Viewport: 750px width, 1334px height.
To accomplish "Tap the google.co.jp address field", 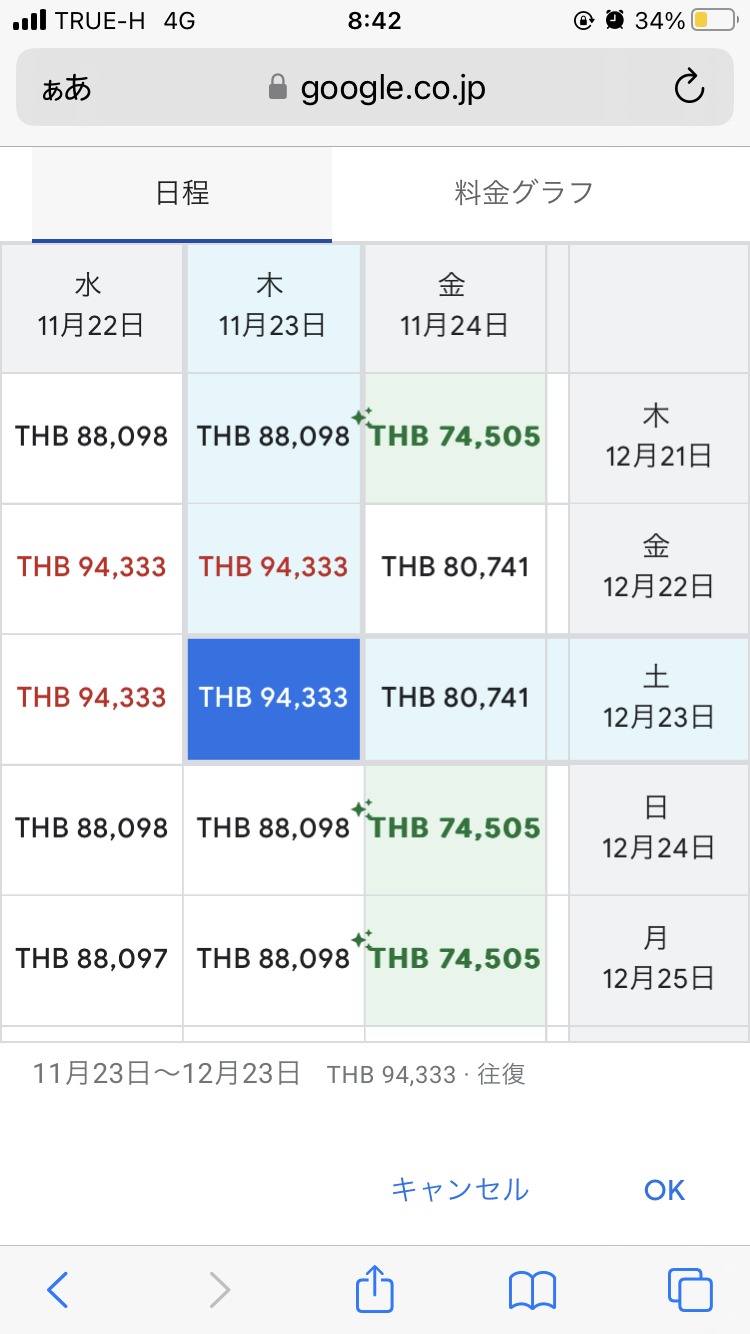I will [376, 89].
